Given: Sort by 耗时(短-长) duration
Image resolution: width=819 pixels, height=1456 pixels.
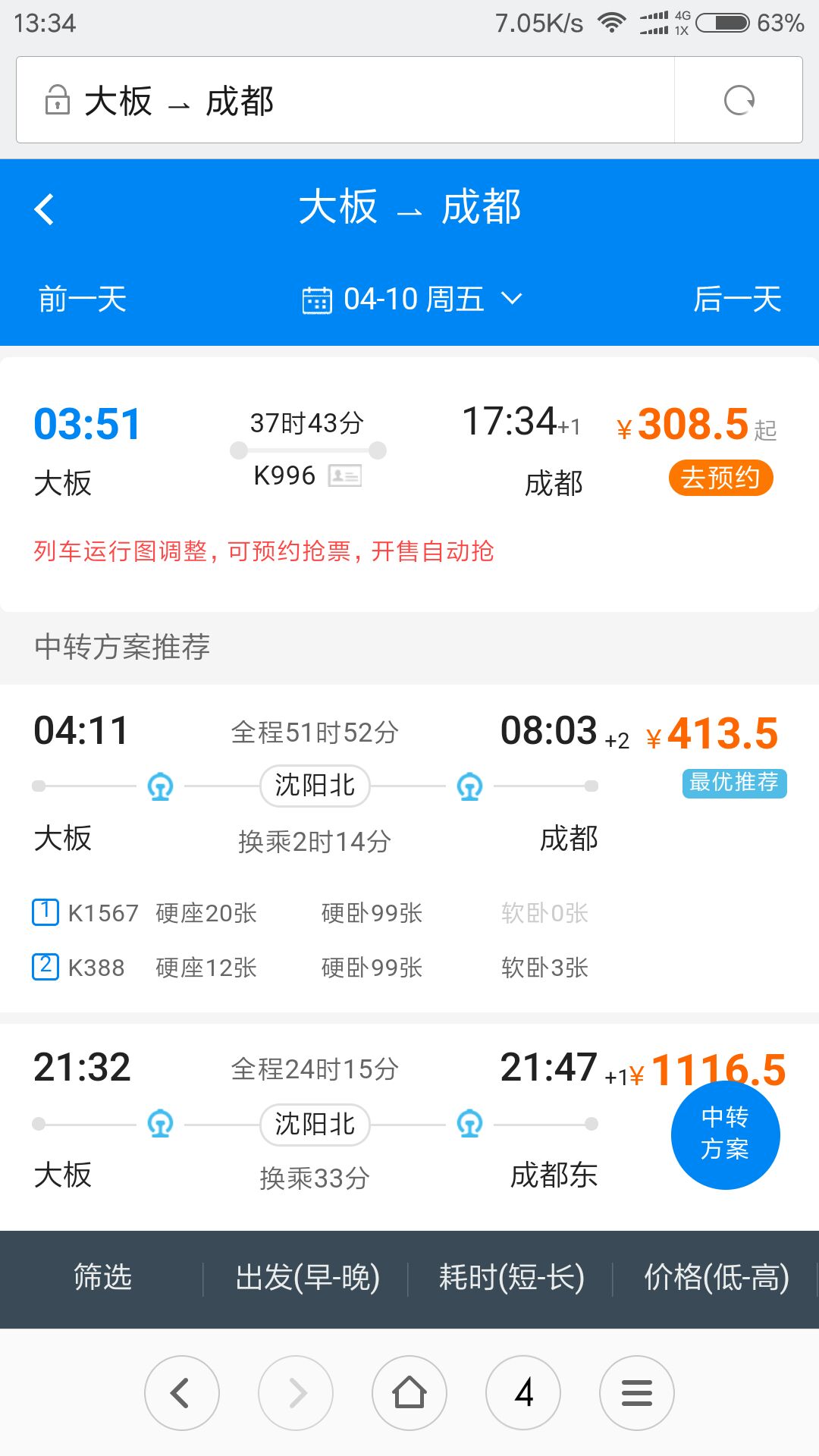Looking at the screenshot, I should (512, 1279).
